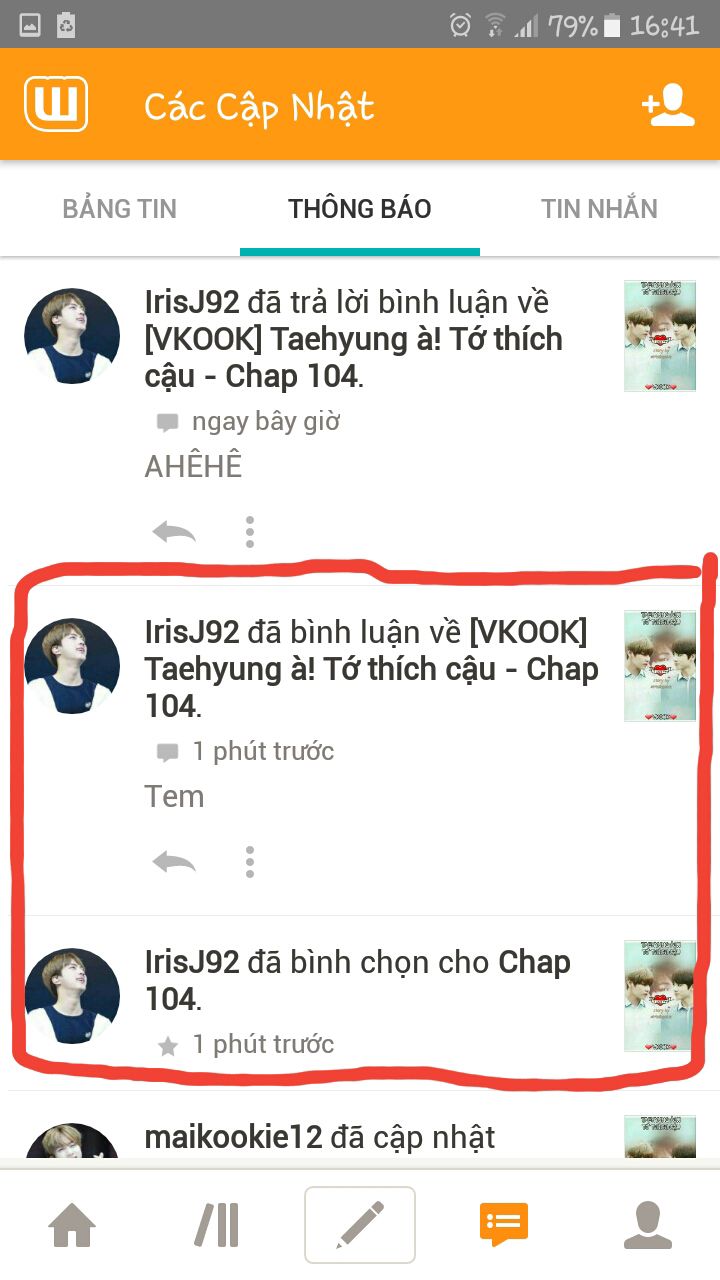The height and width of the screenshot is (1280, 720).
Task: Select the THÔNG BÁO tab
Action: [x=360, y=209]
